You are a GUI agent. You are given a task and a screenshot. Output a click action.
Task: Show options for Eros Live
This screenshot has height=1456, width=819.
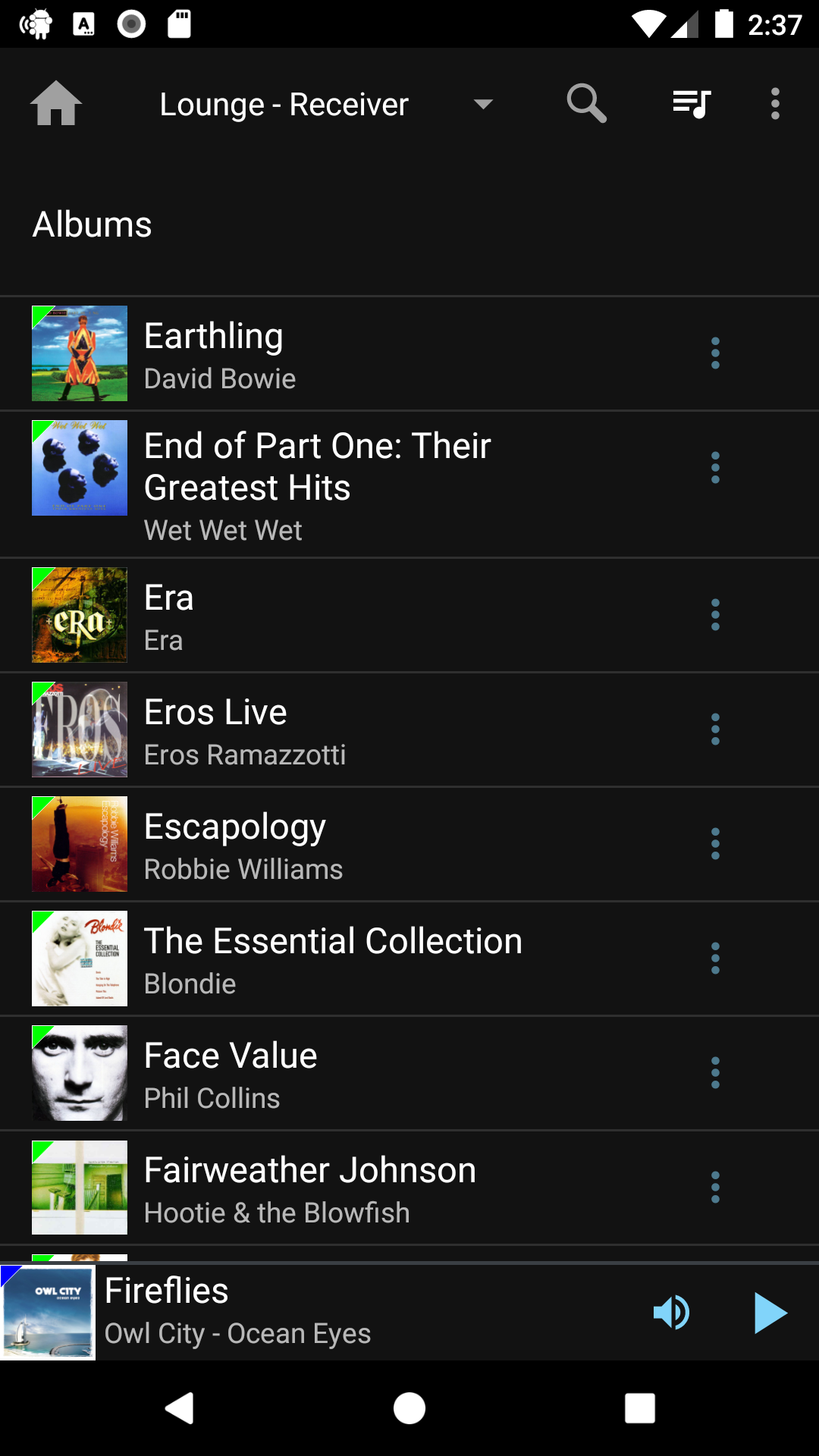click(715, 730)
